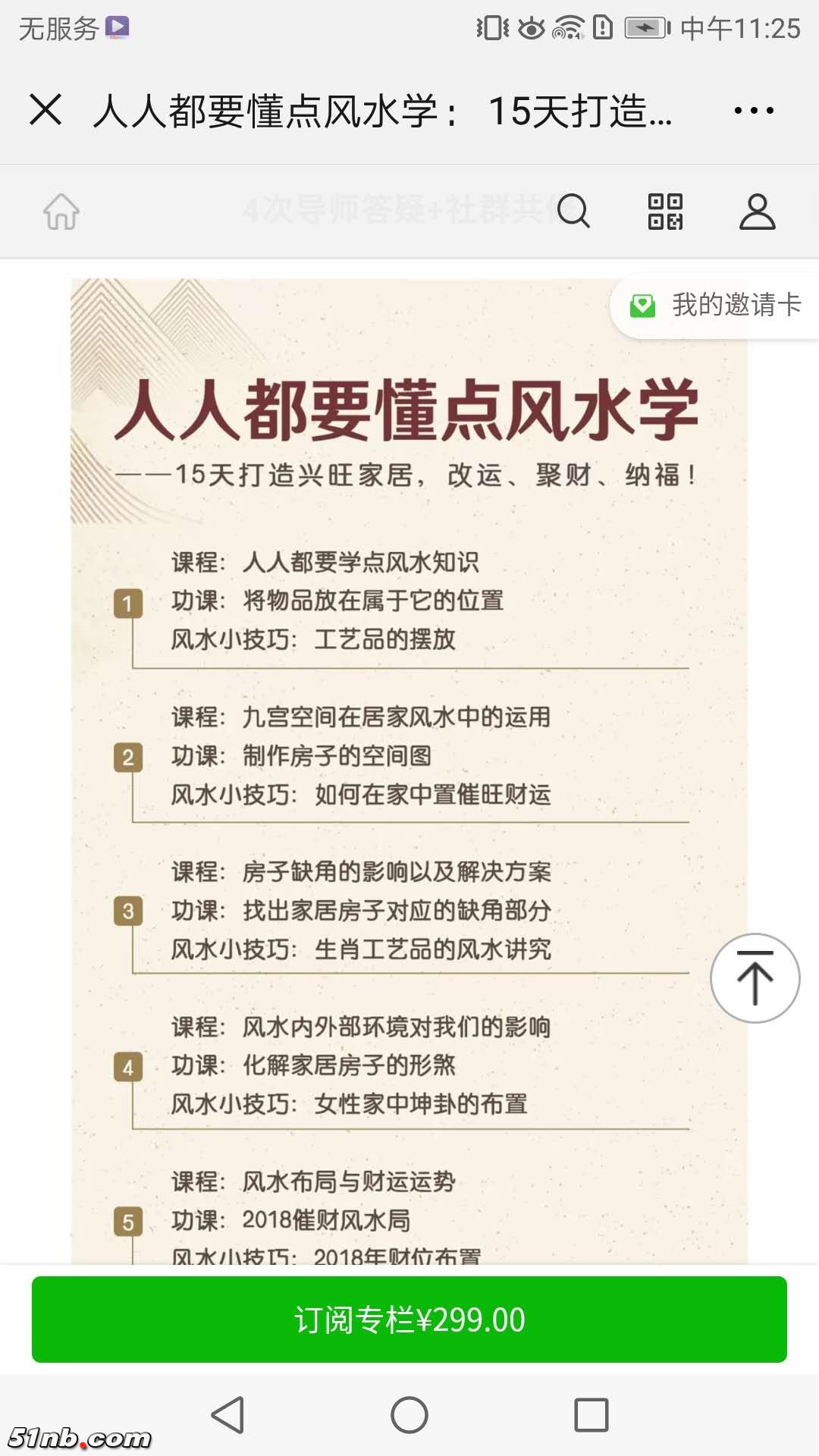Close the web page with the X
Image resolution: width=819 pixels, height=1456 pixels.
(45, 110)
